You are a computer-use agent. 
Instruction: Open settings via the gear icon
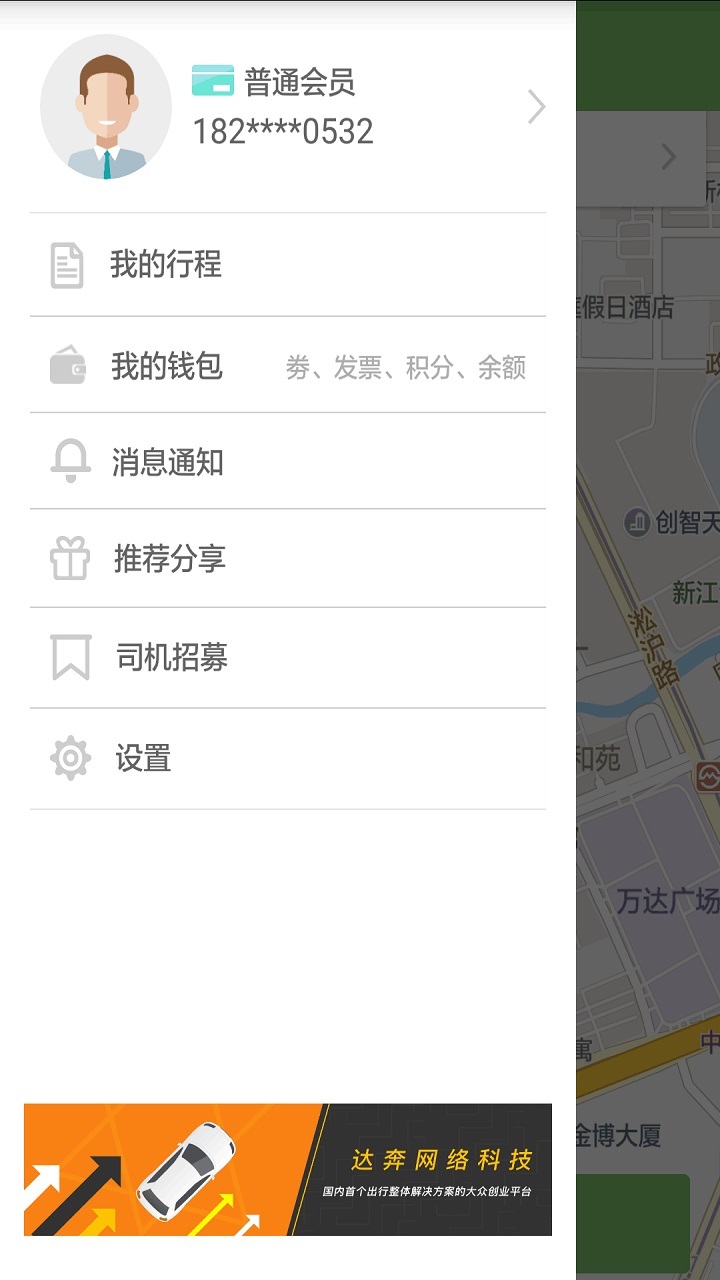[x=67, y=757]
